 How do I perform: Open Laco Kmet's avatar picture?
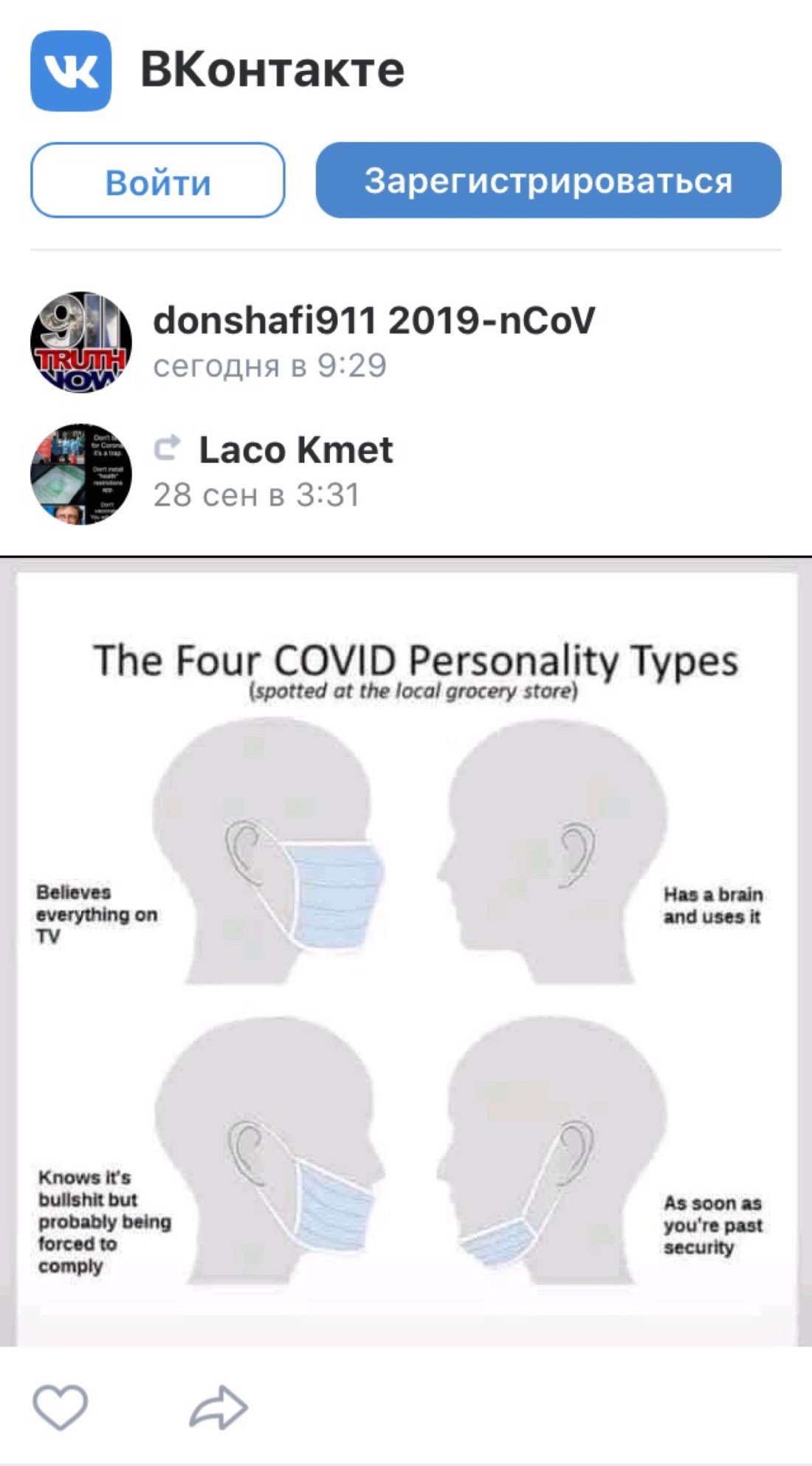click(81, 474)
